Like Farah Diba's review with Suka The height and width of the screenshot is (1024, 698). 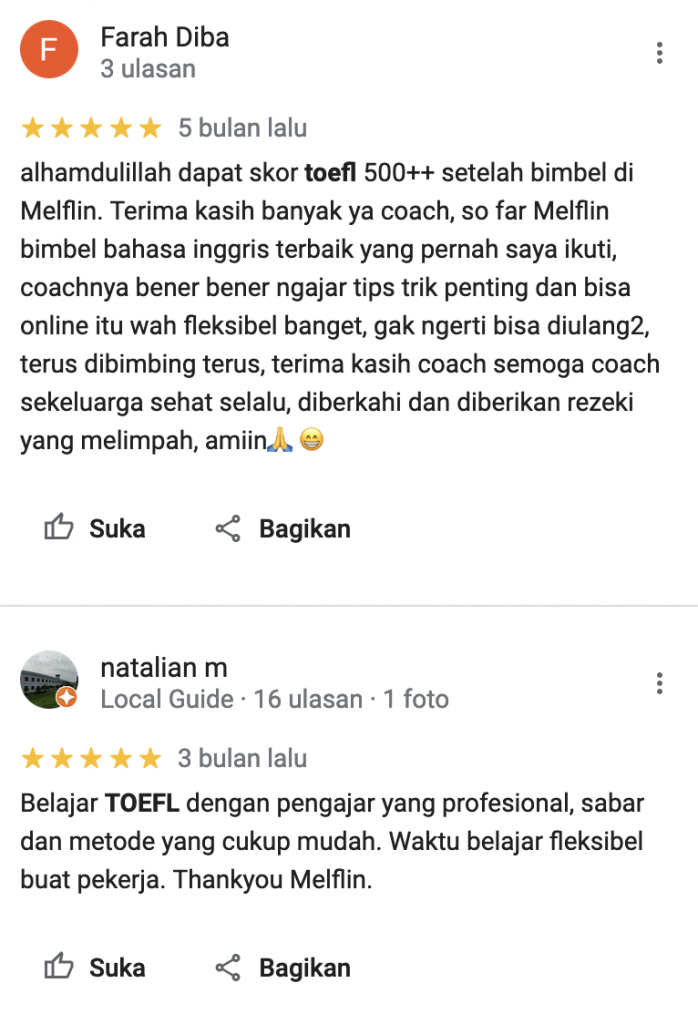tap(96, 528)
